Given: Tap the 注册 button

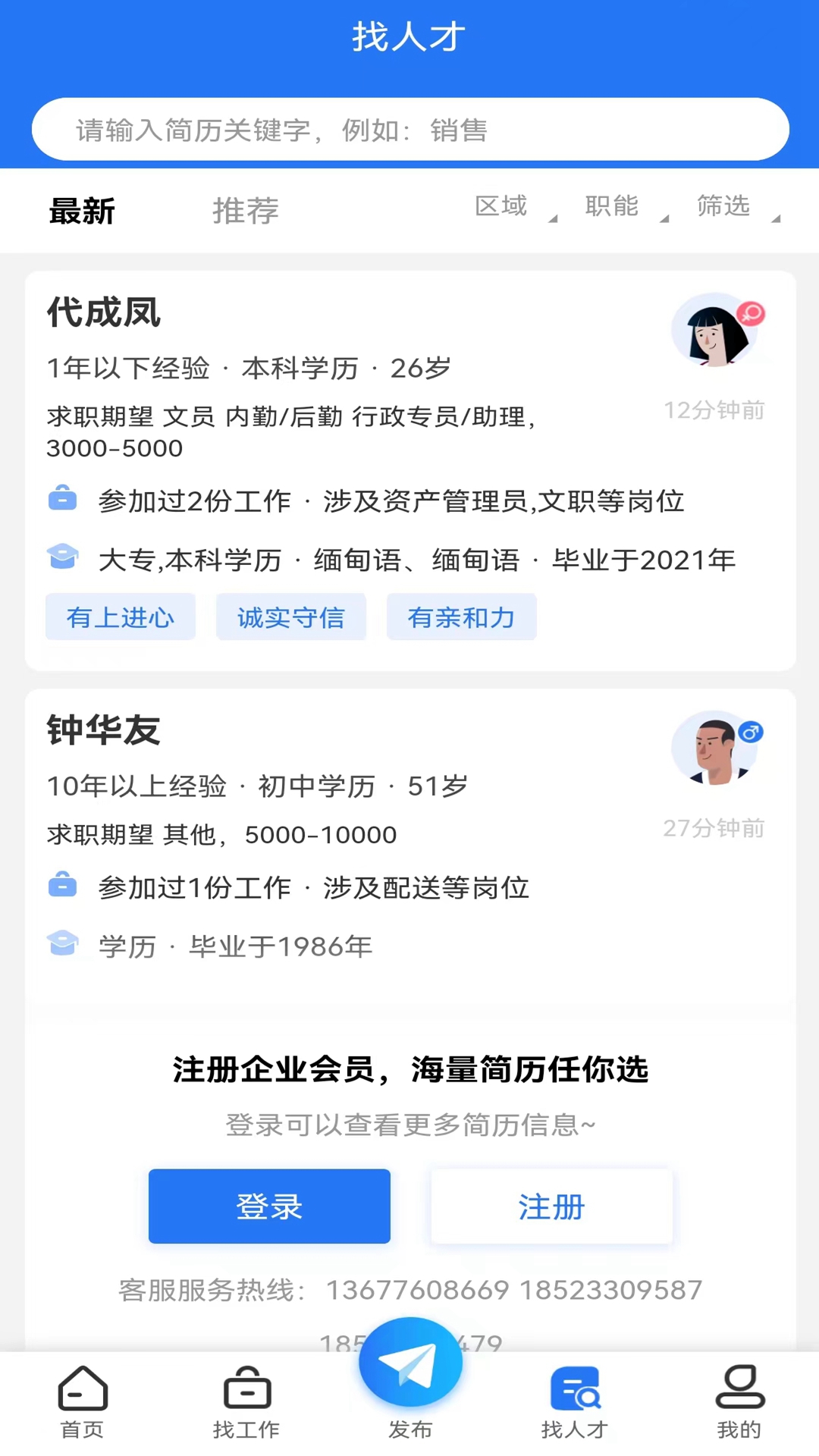Looking at the screenshot, I should (x=551, y=1206).
